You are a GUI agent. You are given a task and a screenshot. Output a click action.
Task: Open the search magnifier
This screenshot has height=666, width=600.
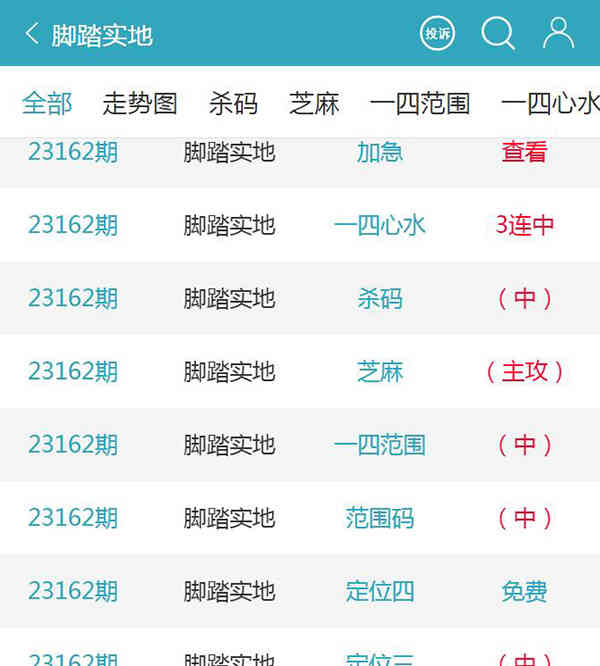pos(498,34)
